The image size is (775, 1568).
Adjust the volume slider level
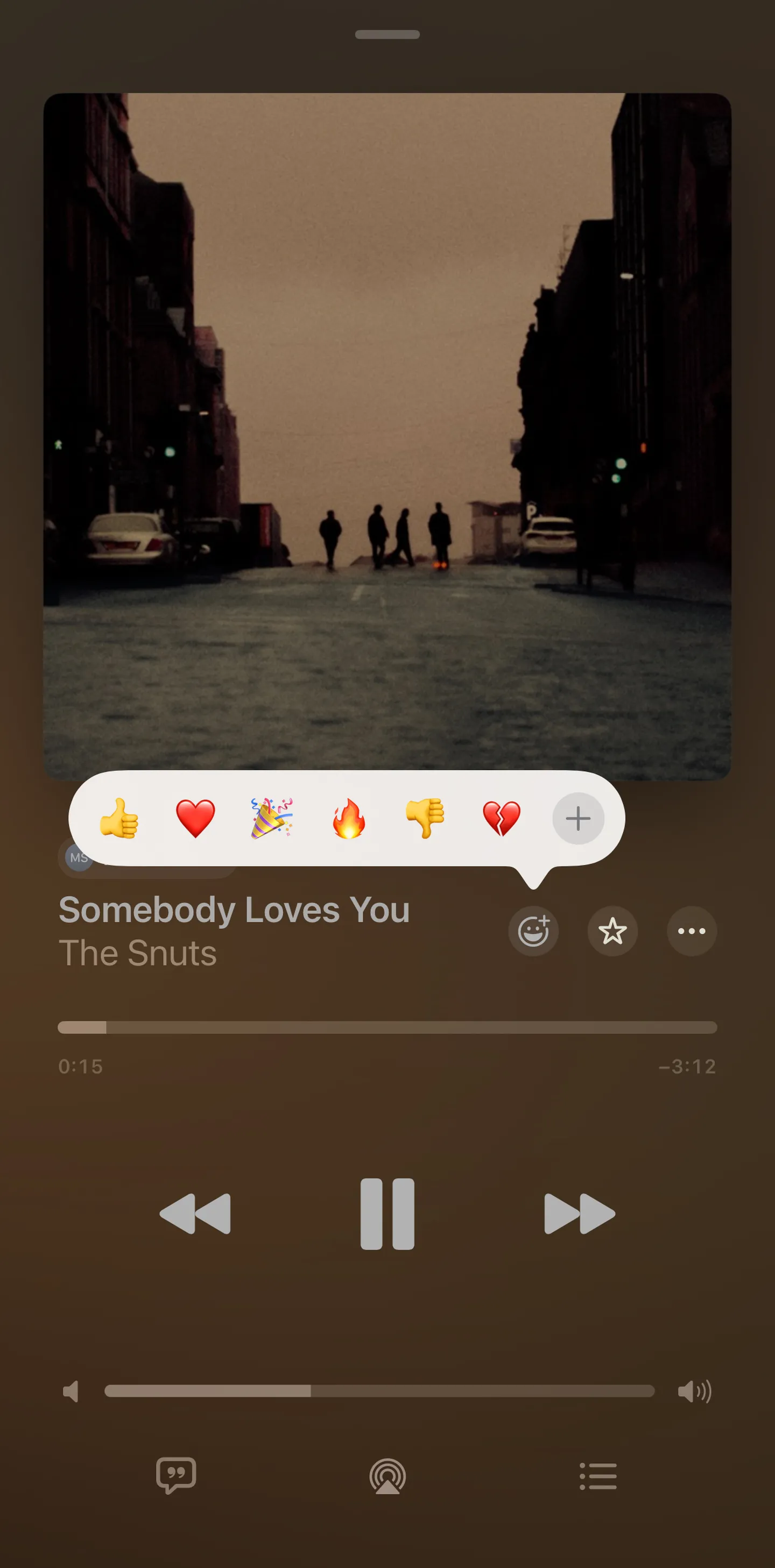[x=379, y=1391]
